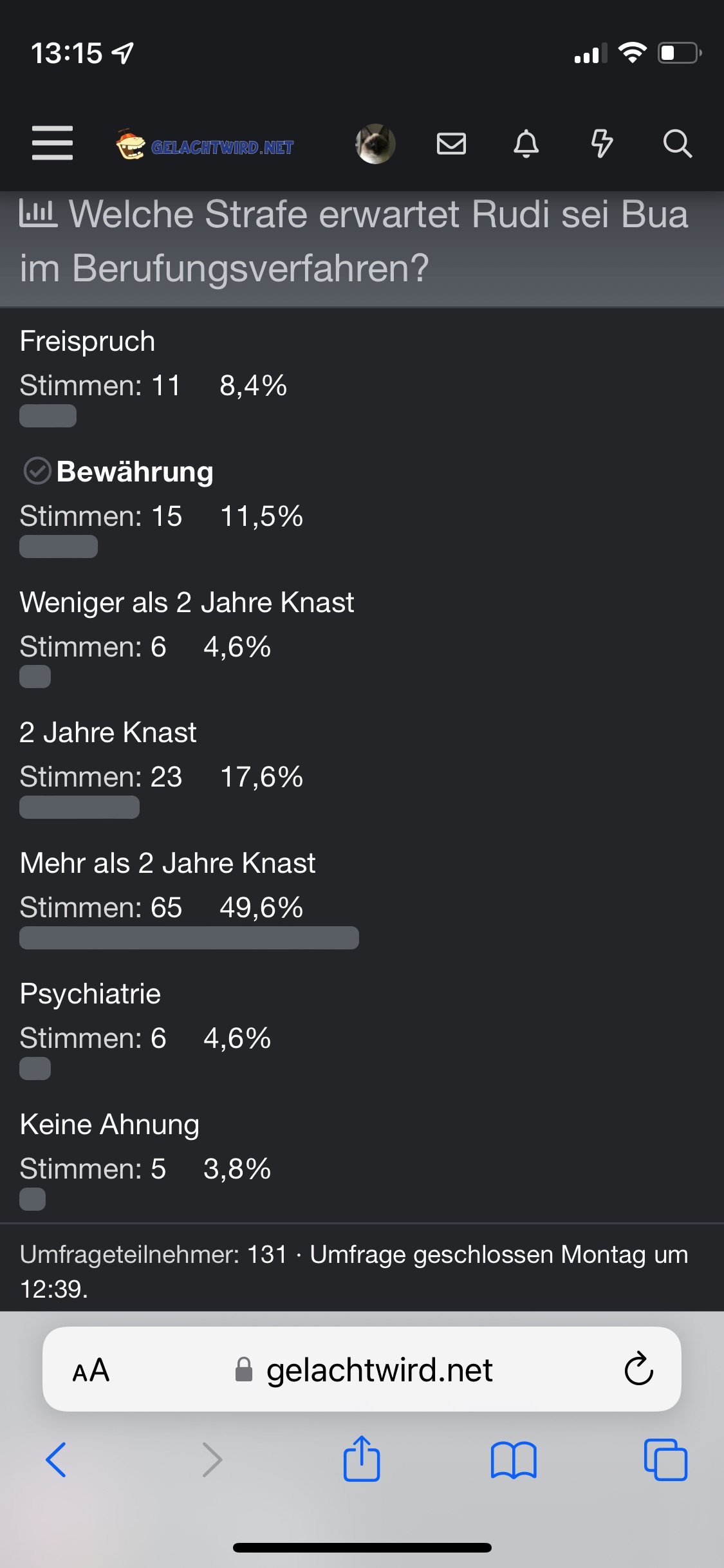
Task: Open the site search
Action: [x=678, y=144]
